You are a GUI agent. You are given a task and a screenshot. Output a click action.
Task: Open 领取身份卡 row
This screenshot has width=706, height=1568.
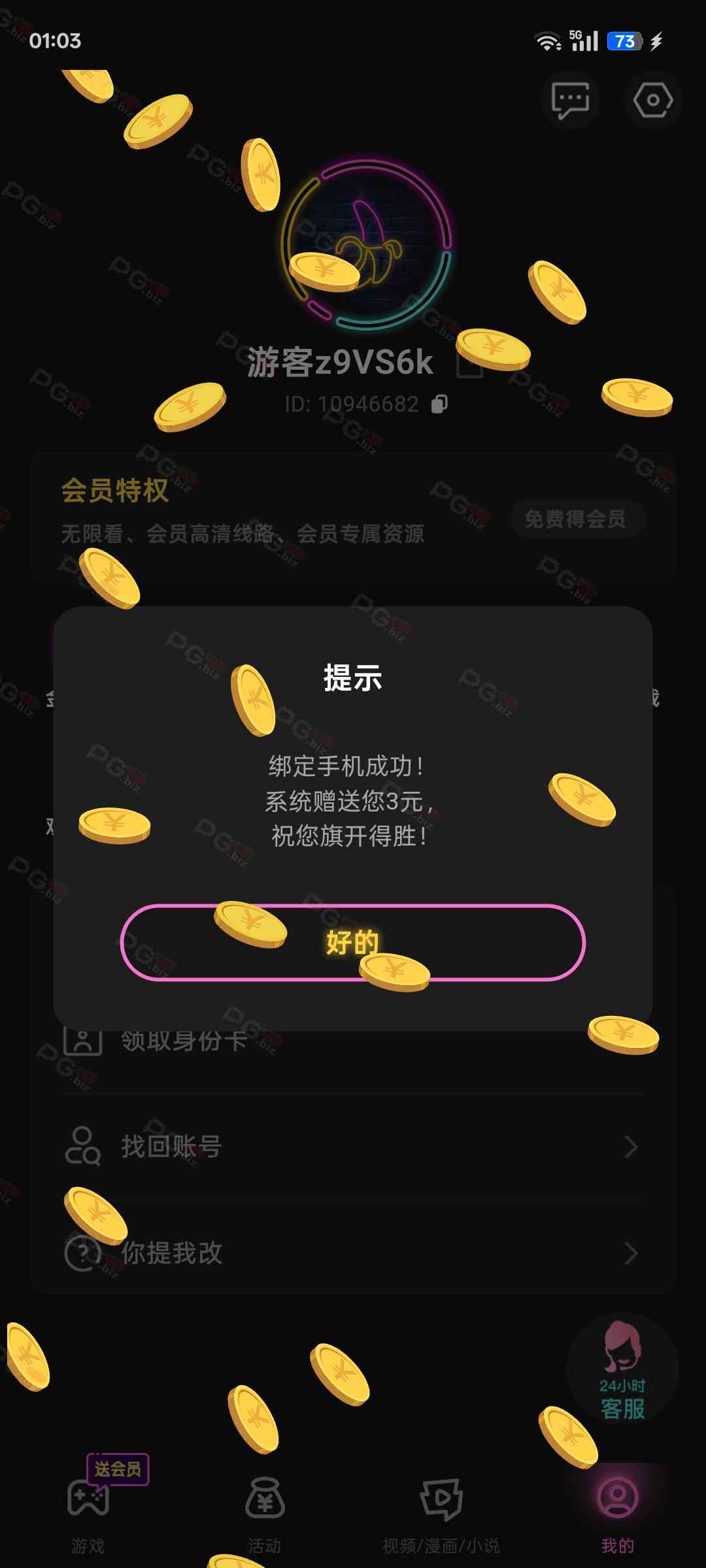click(x=353, y=1041)
